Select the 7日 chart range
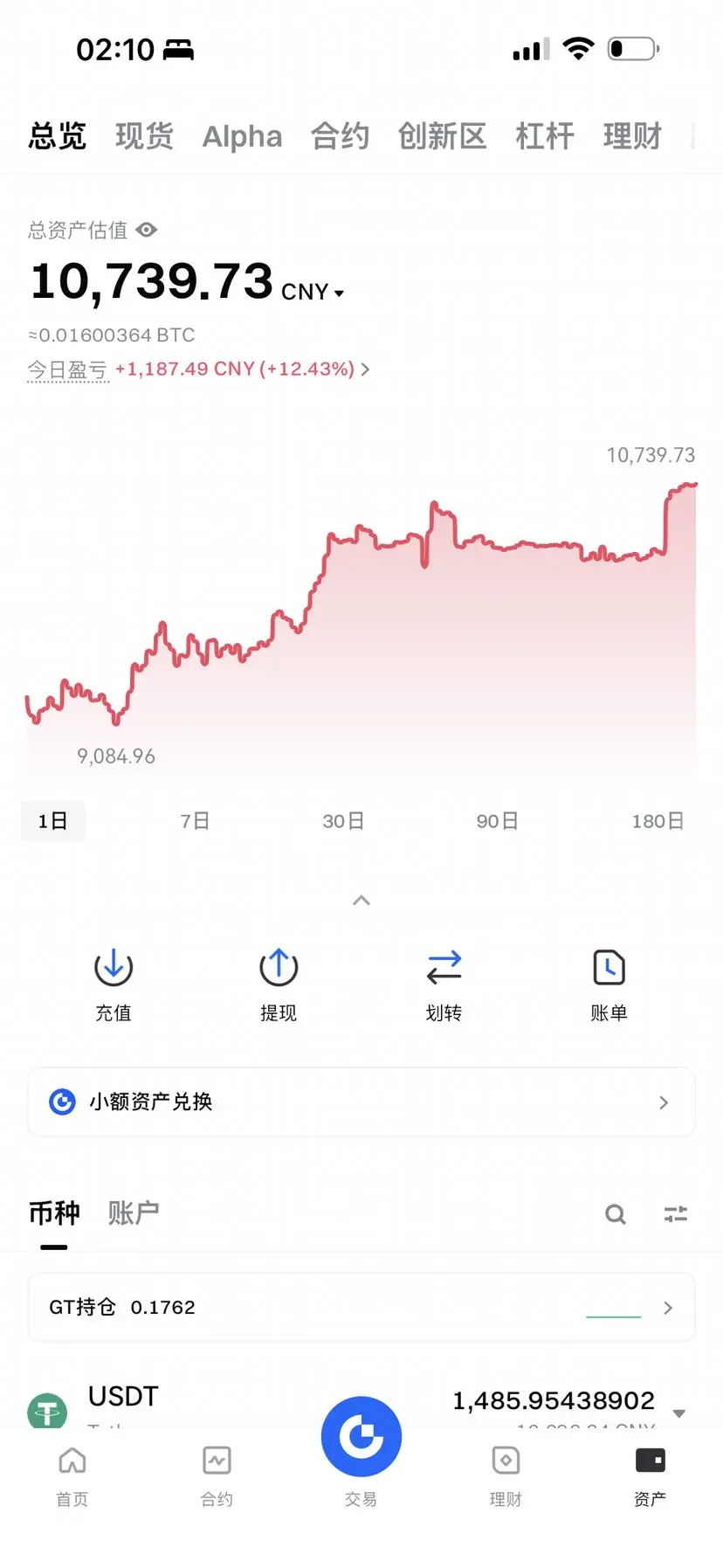 coord(195,821)
